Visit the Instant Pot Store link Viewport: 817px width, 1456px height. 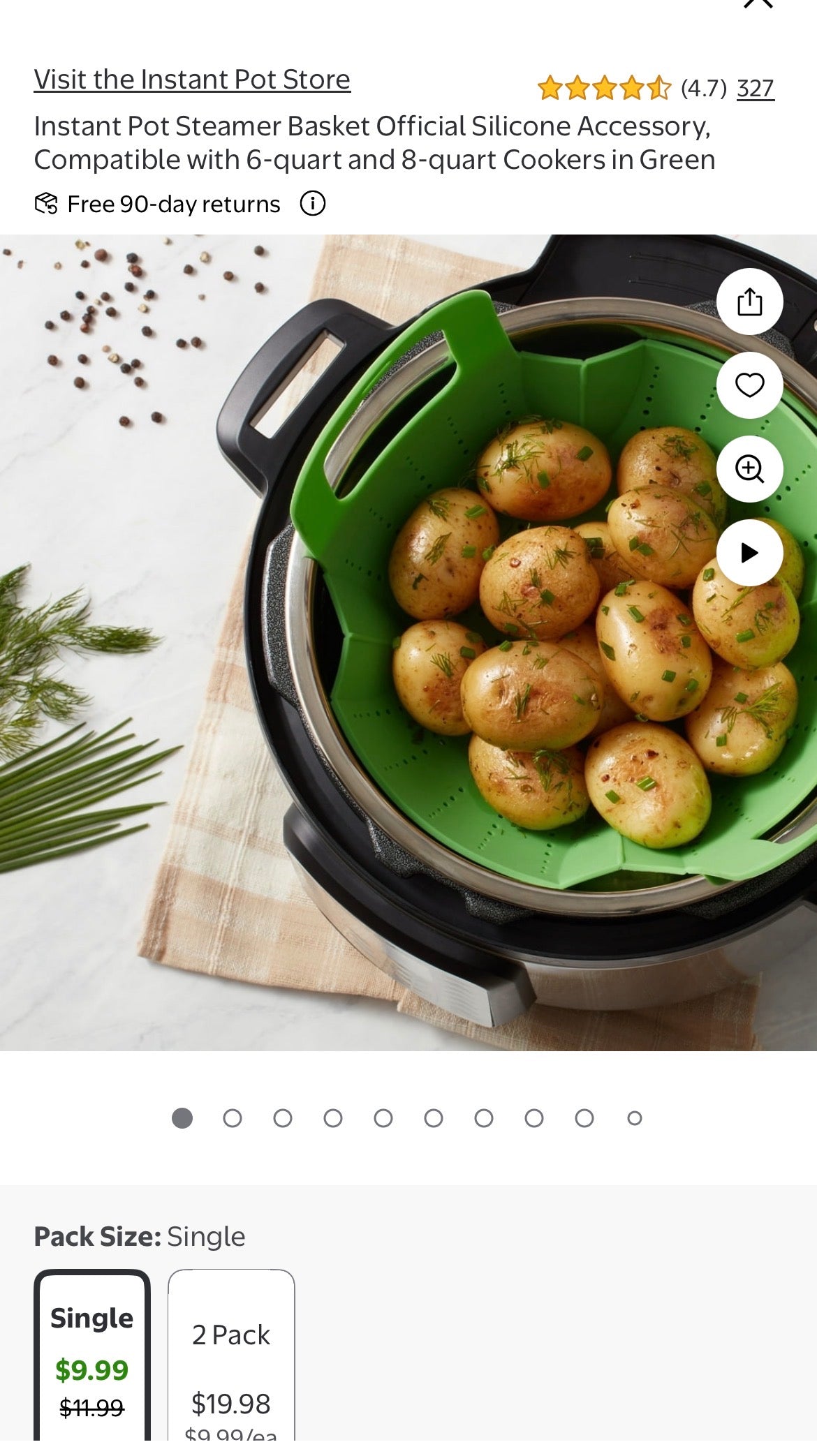(x=192, y=80)
